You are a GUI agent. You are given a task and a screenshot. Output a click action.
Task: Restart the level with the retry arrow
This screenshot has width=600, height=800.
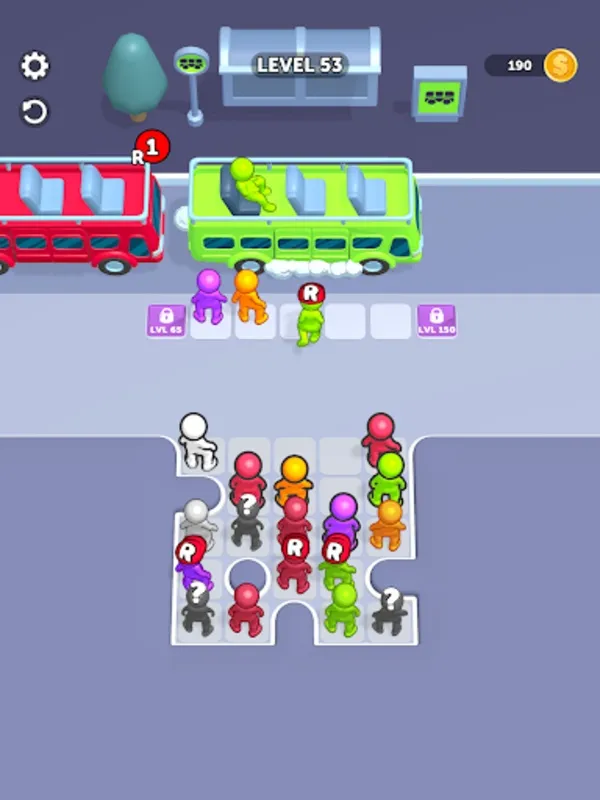35,111
